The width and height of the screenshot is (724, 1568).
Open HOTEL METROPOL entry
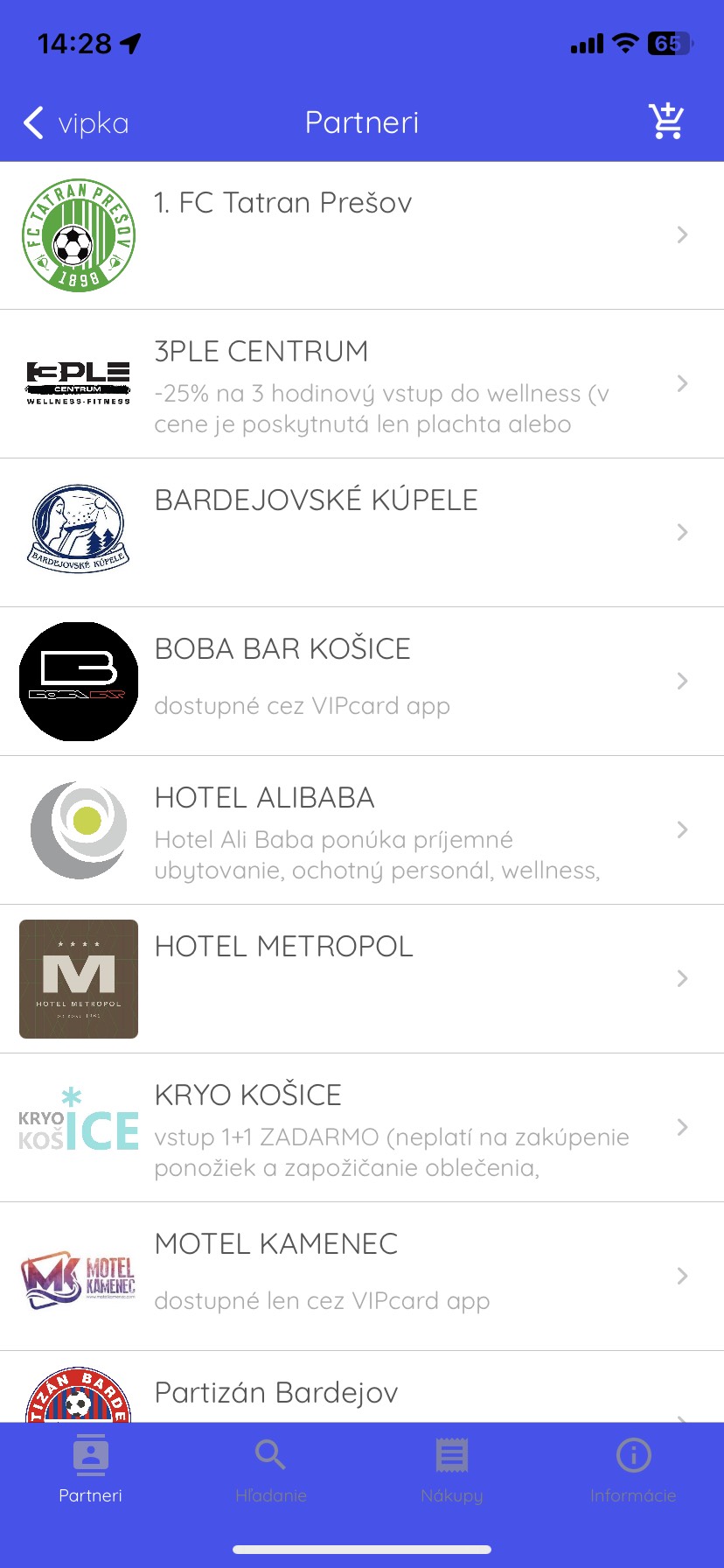pos(362,979)
